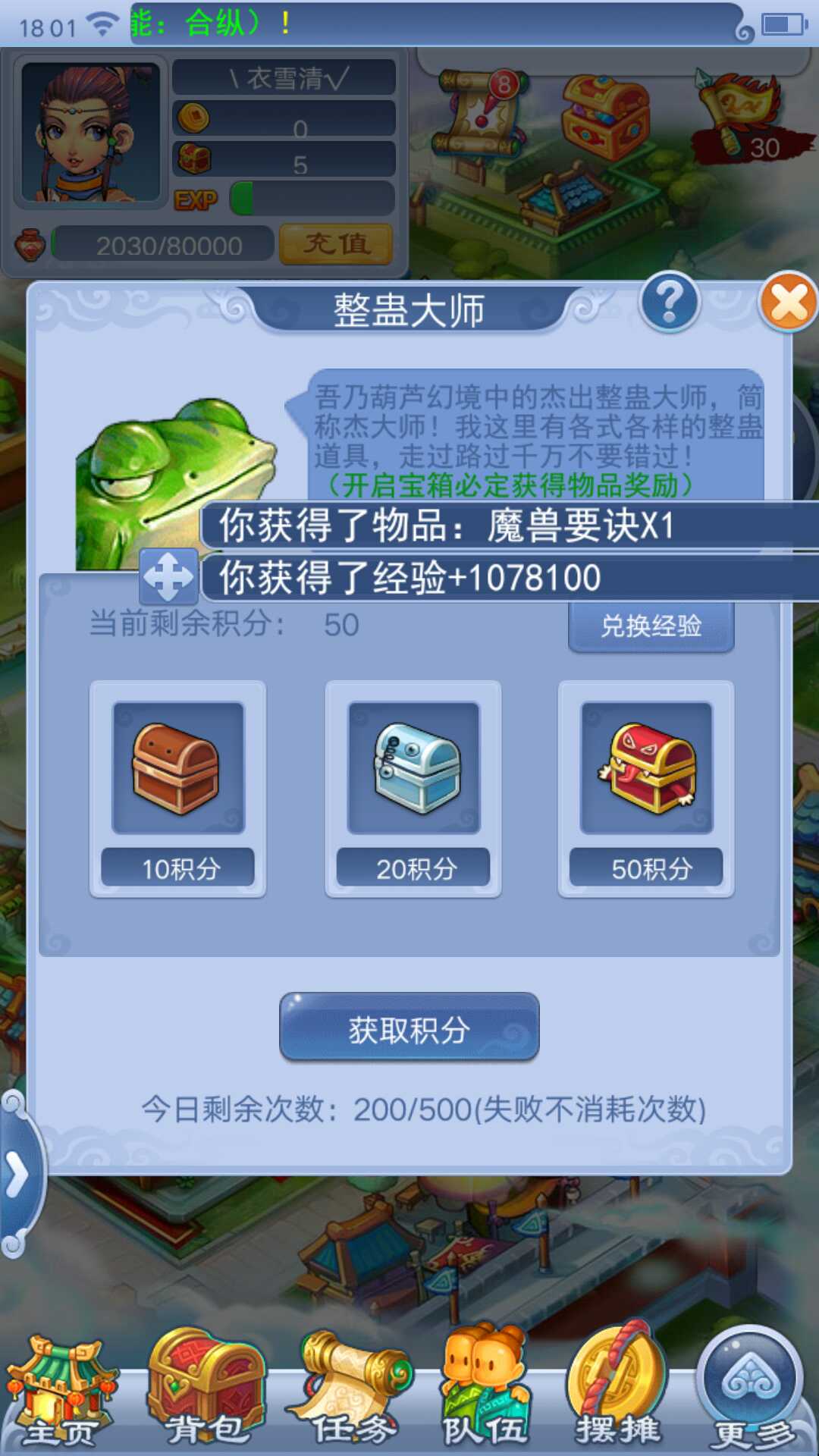Tap the 充值 recharge button
The height and width of the screenshot is (1456, 819).
point(336,244)
